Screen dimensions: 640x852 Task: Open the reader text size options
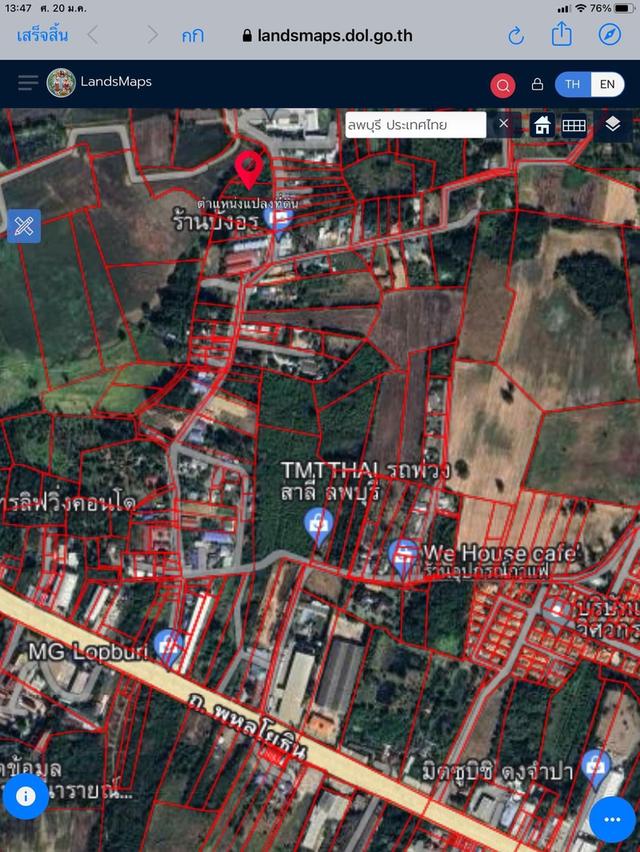[192, 35]
